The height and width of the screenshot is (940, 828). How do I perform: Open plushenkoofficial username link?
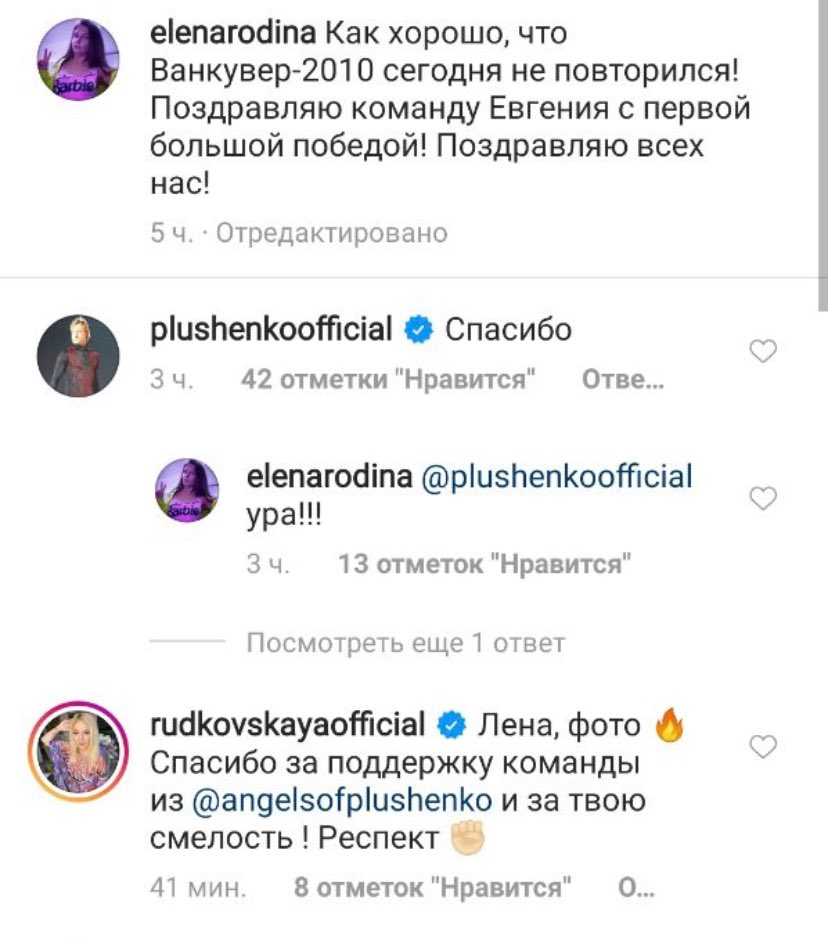(x=270, y=328)
